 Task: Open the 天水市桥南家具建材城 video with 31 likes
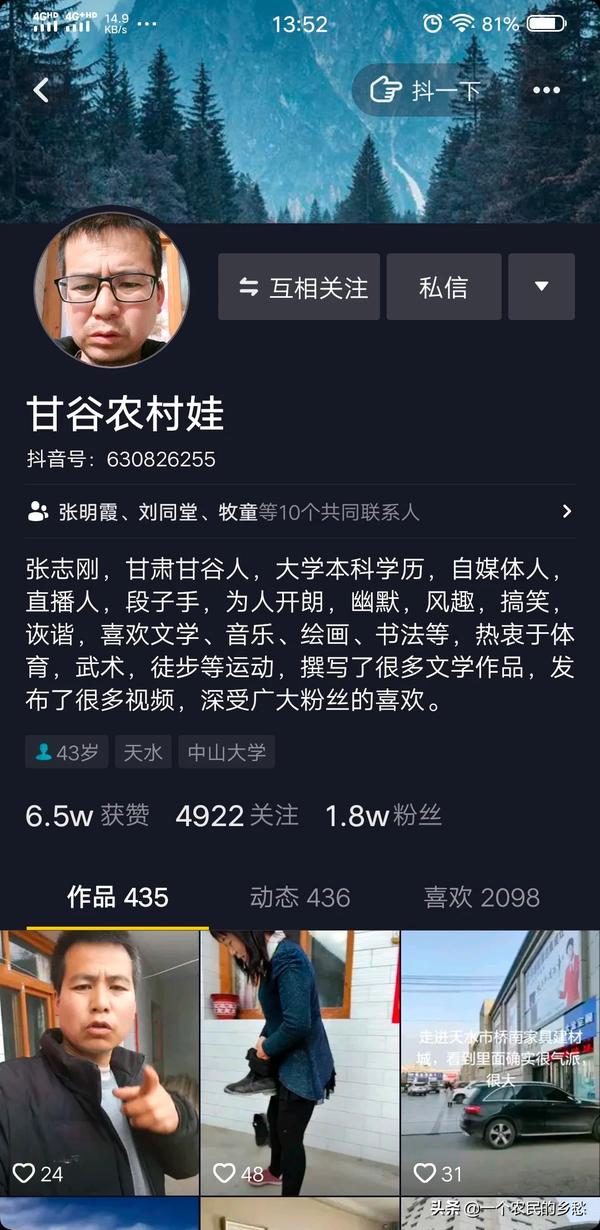tap(499, 1060)
